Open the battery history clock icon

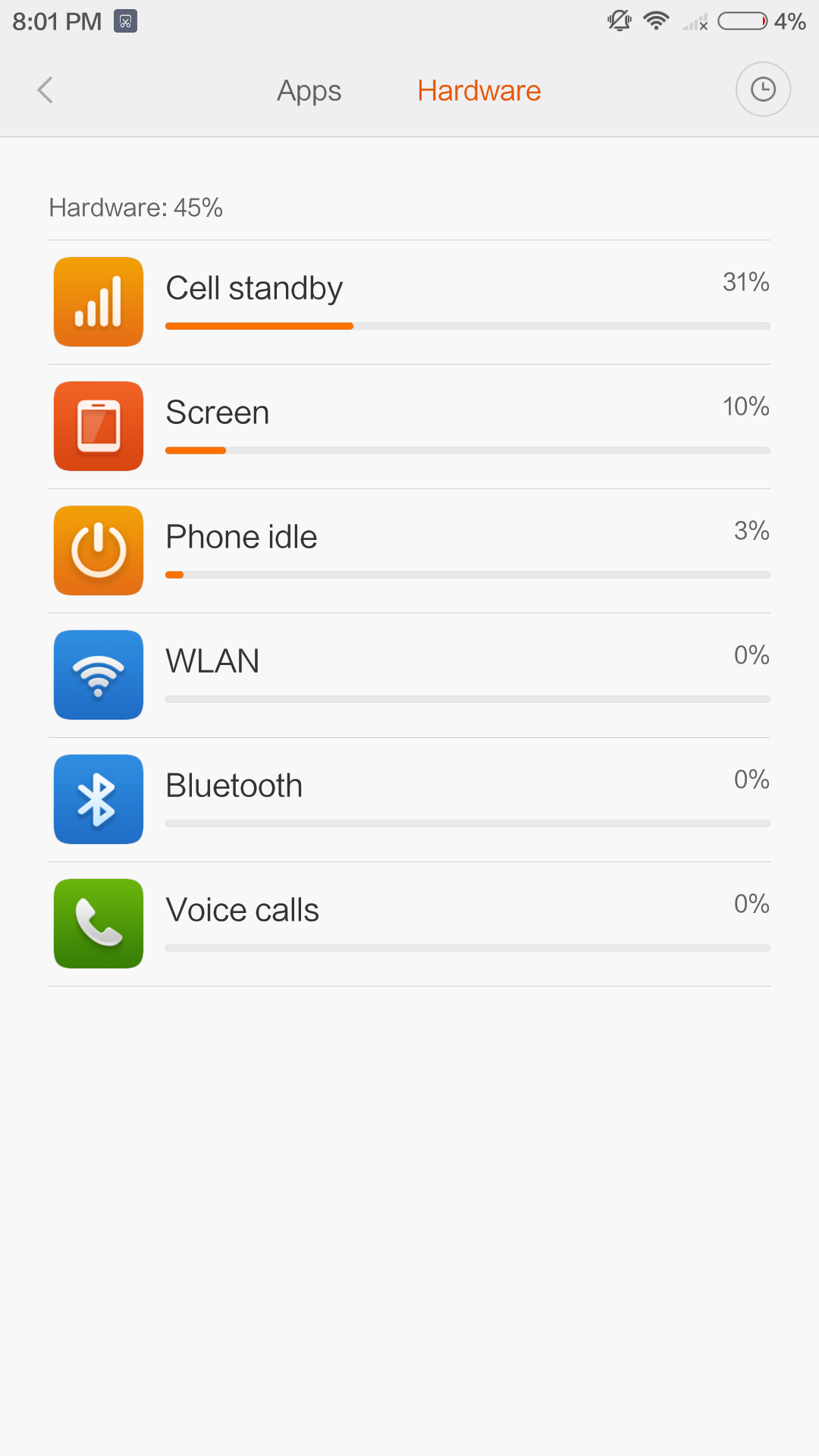(x=763, y=89)
